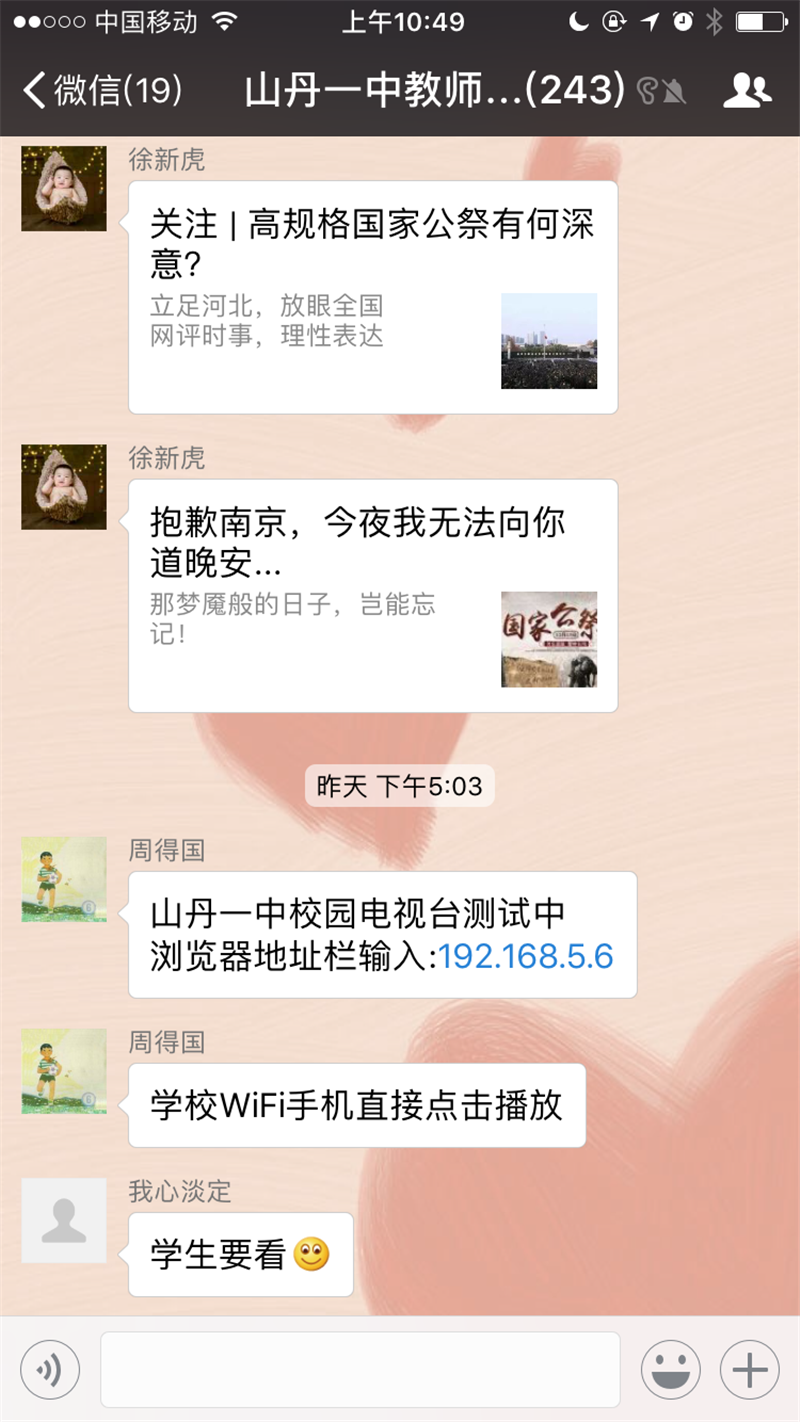Switch to voice message input
Screen dimensions: 800x1422
[x=50, y=1369]
